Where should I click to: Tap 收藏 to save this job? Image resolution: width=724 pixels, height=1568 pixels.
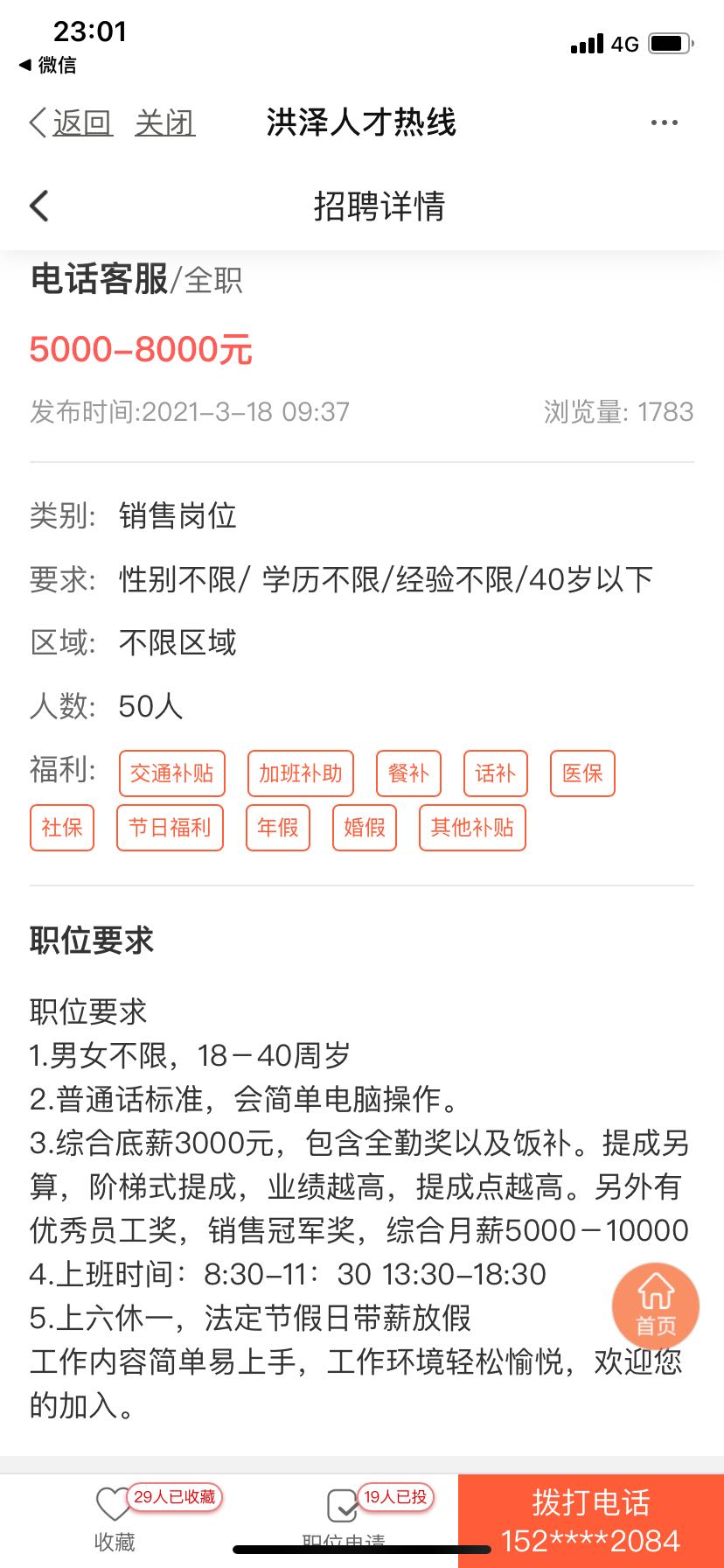(115, 1519)
